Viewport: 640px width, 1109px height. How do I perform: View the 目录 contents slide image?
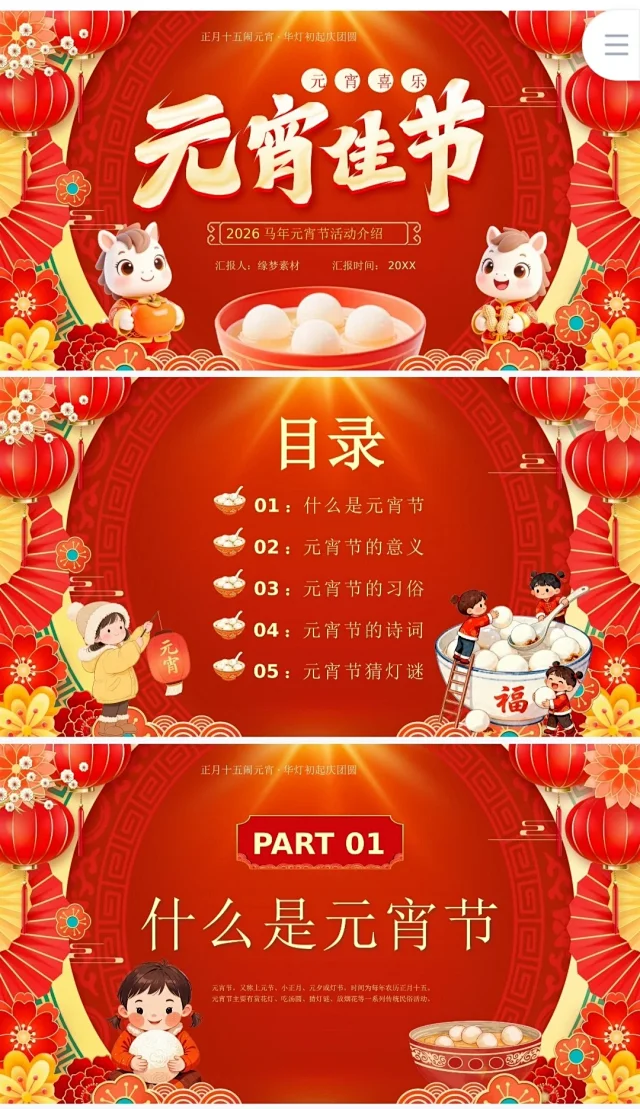pos(320,555)
